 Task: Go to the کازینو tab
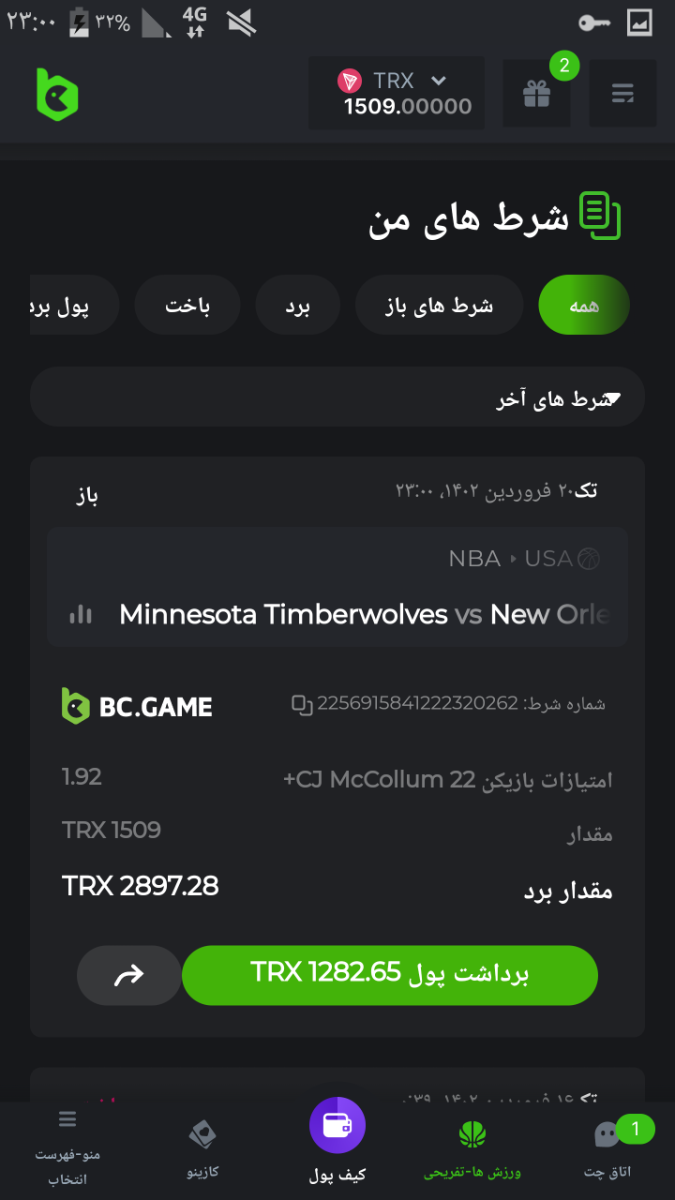[x=203, y=1150]
